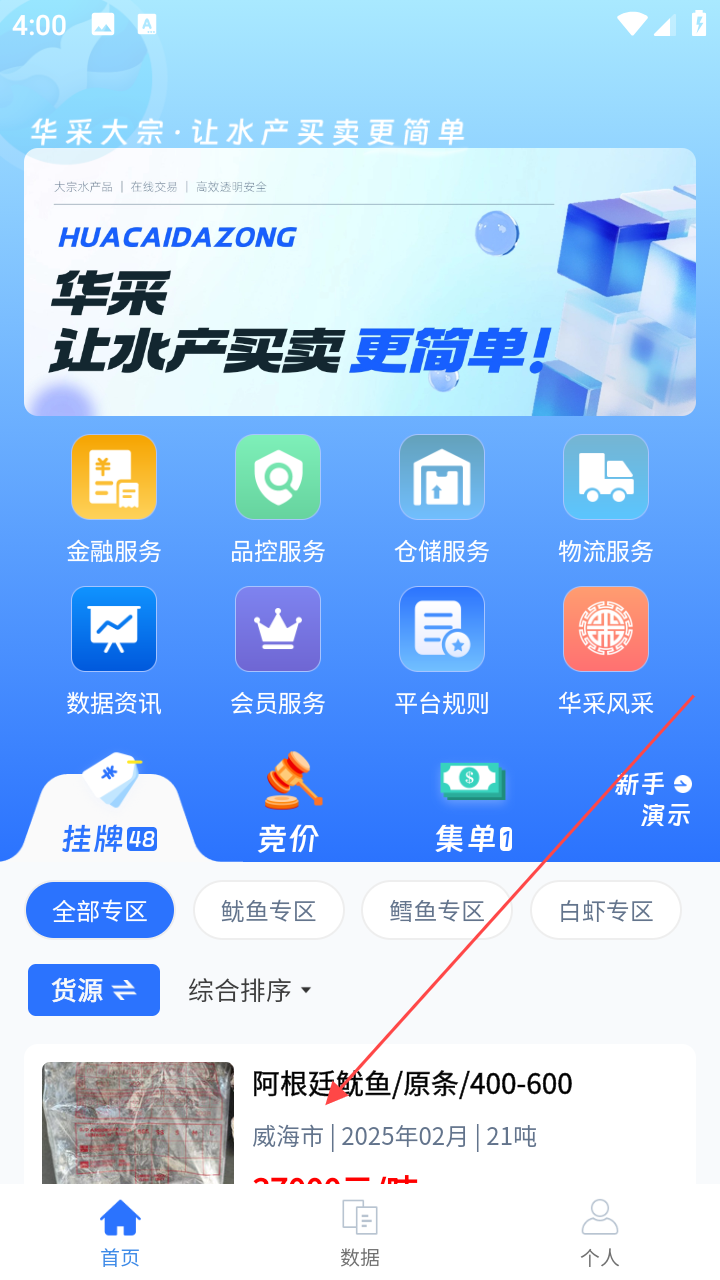The width and height of the screenshot is (720, 1280).
Task: Go to the 个人 profile tab
Action: [599, 1234]
